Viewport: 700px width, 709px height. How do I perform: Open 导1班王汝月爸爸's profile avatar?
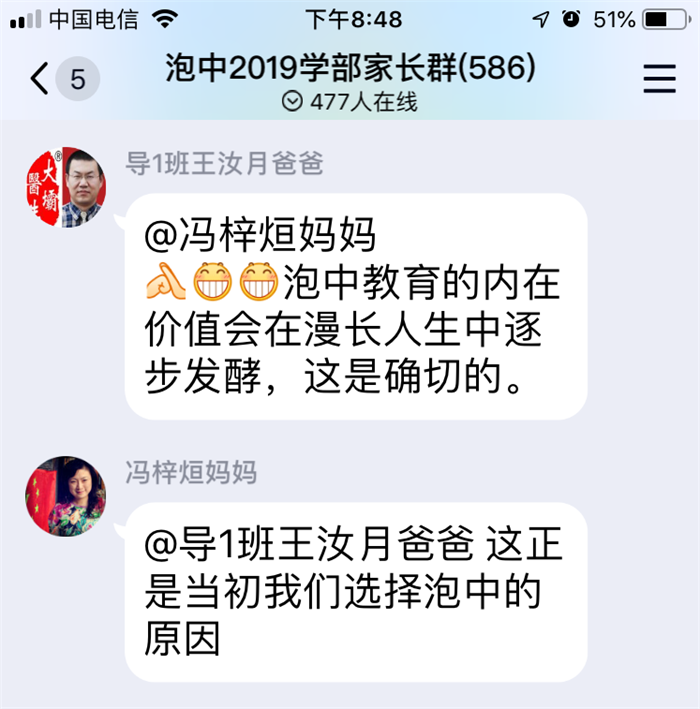pos(64,188)
